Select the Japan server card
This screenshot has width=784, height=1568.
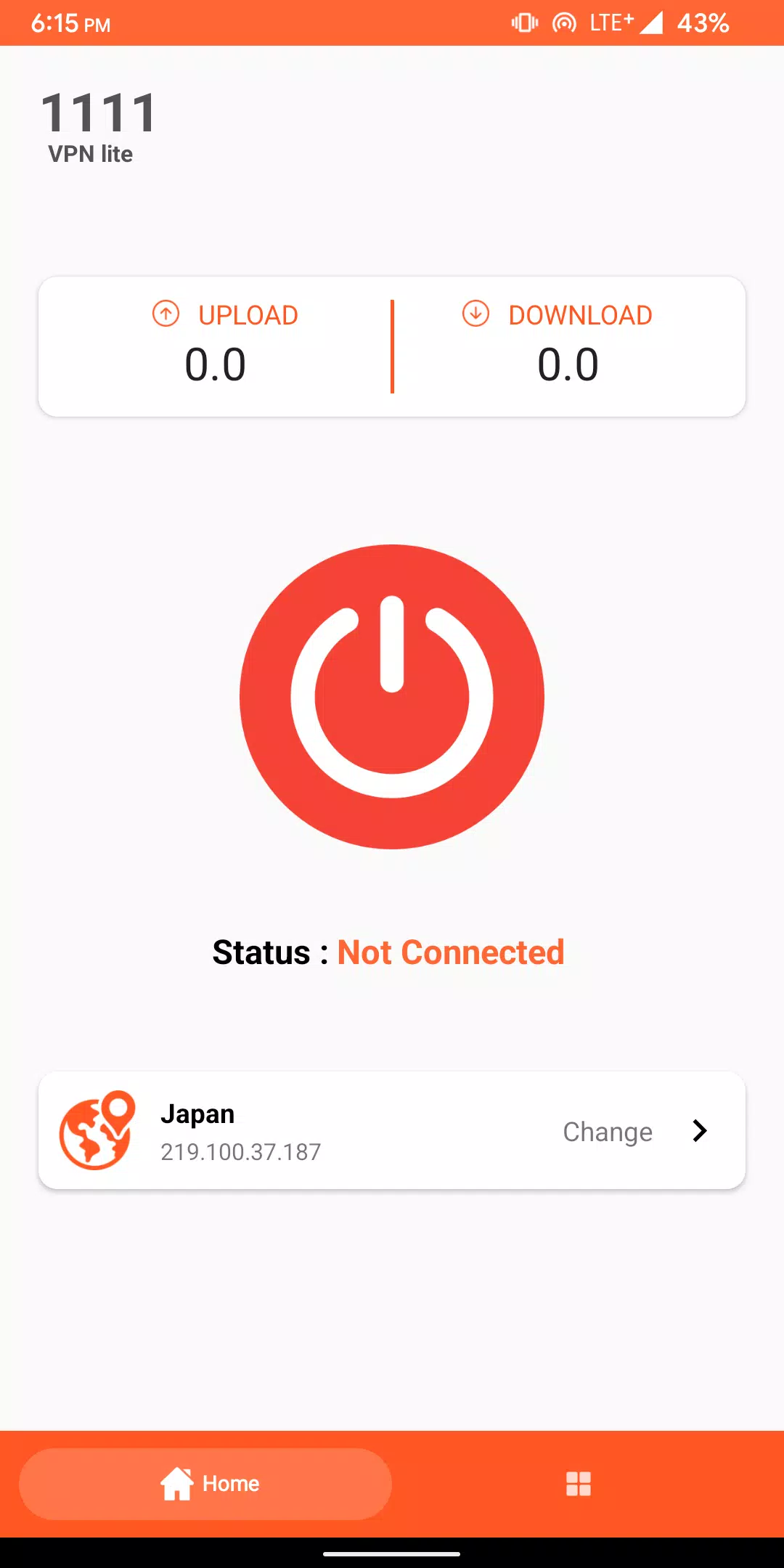(392, 1131)
